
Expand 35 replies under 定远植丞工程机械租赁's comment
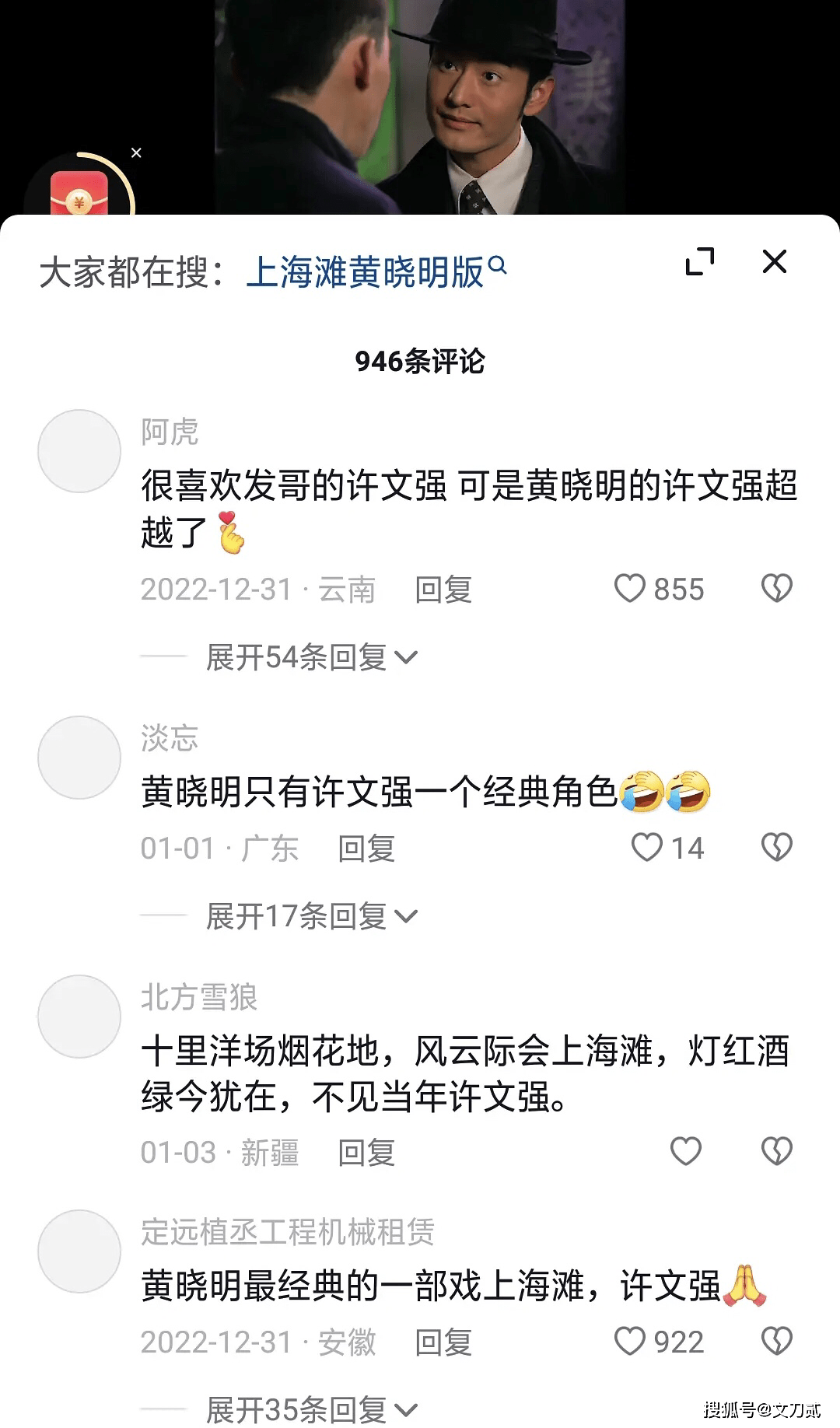(311, 1409)
